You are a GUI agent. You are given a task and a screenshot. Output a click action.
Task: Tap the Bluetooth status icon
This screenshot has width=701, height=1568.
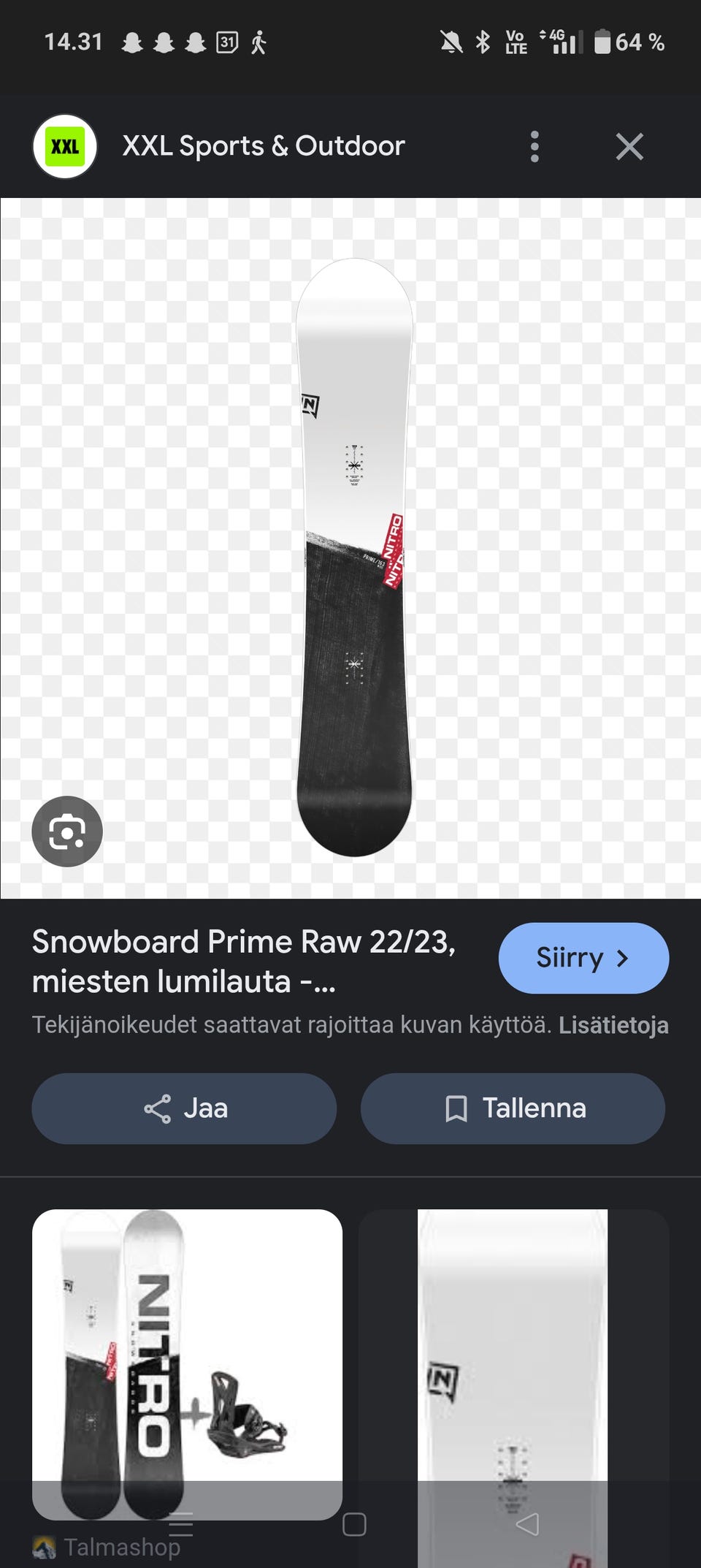[x=481, y=42]
